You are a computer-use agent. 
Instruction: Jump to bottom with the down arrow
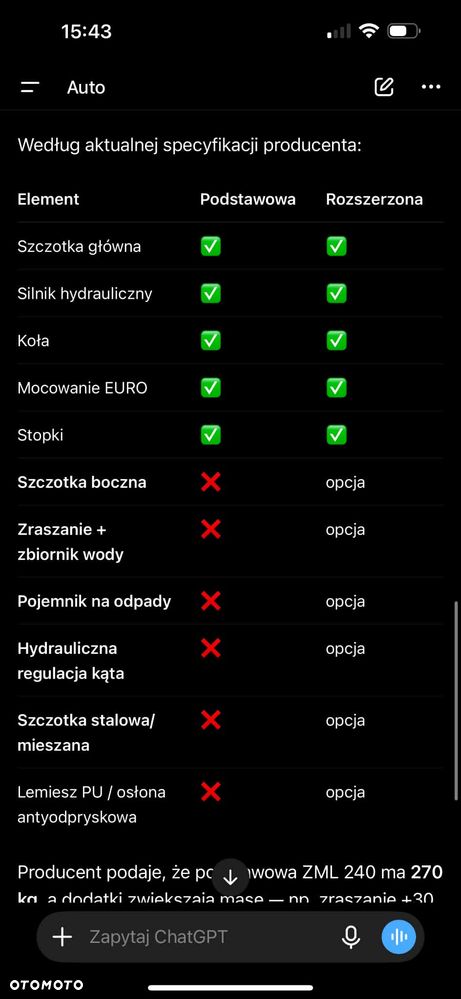(230, 877)
